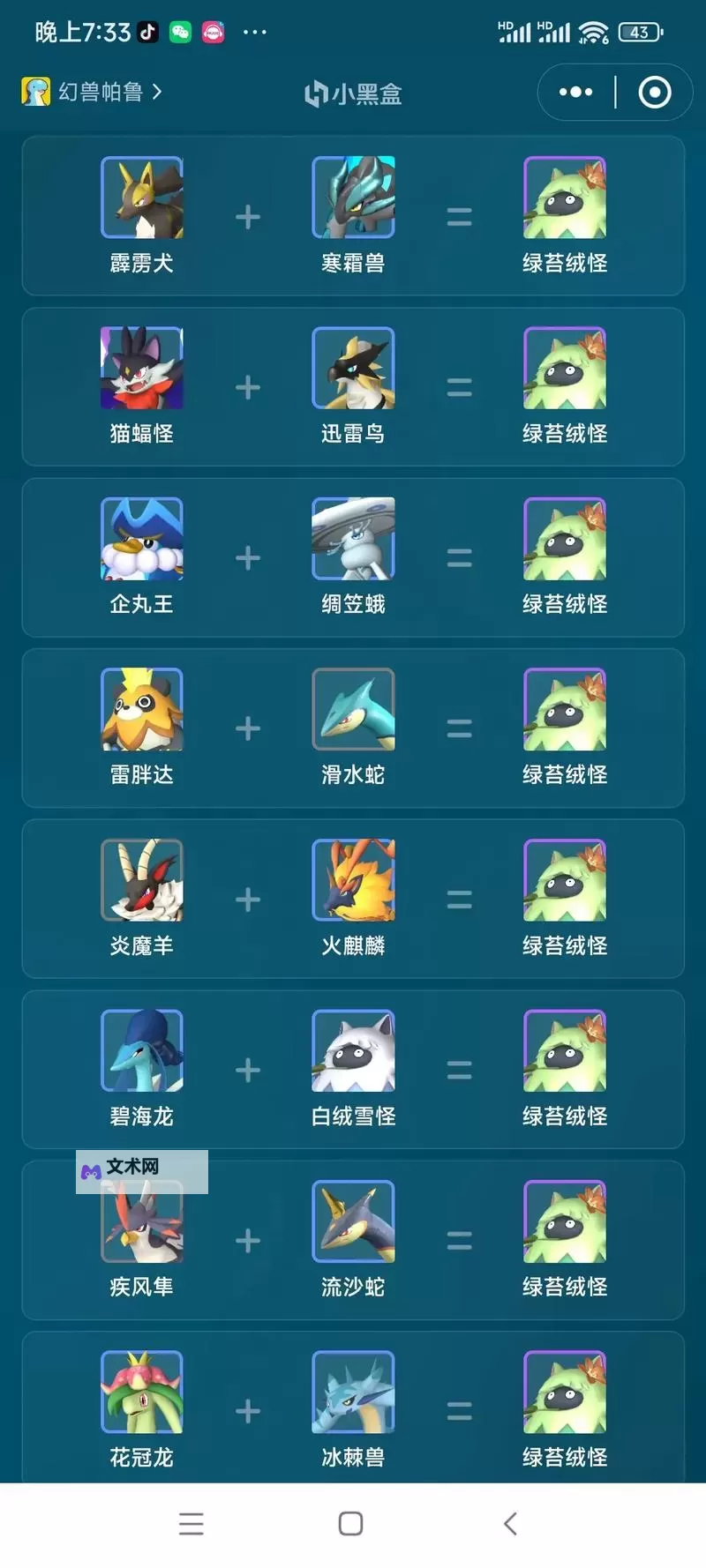Open the 绸笠蛾 pal tile
Image resolution: width=706 pixels, height=1568 pixels.
point(353,539)
